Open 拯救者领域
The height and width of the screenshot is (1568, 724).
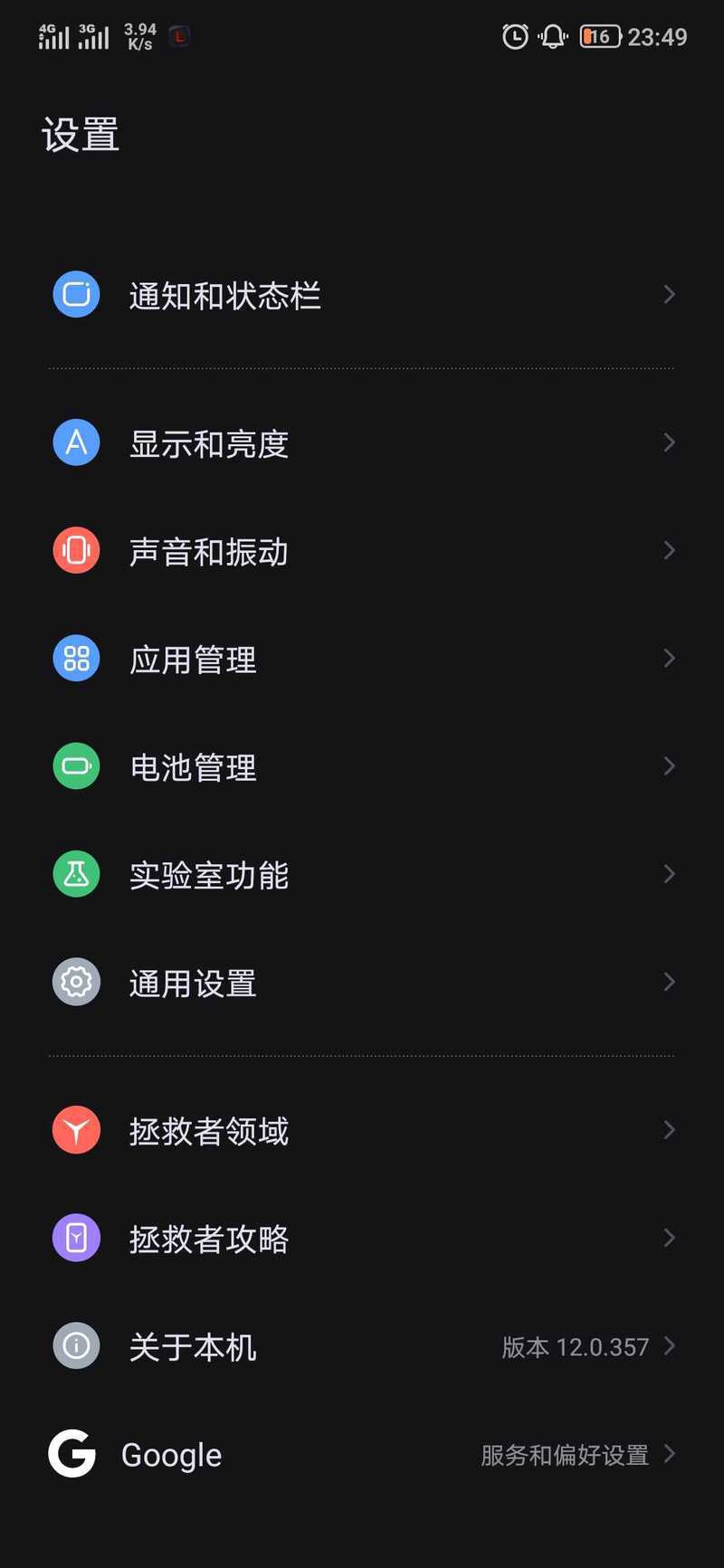362,1131
